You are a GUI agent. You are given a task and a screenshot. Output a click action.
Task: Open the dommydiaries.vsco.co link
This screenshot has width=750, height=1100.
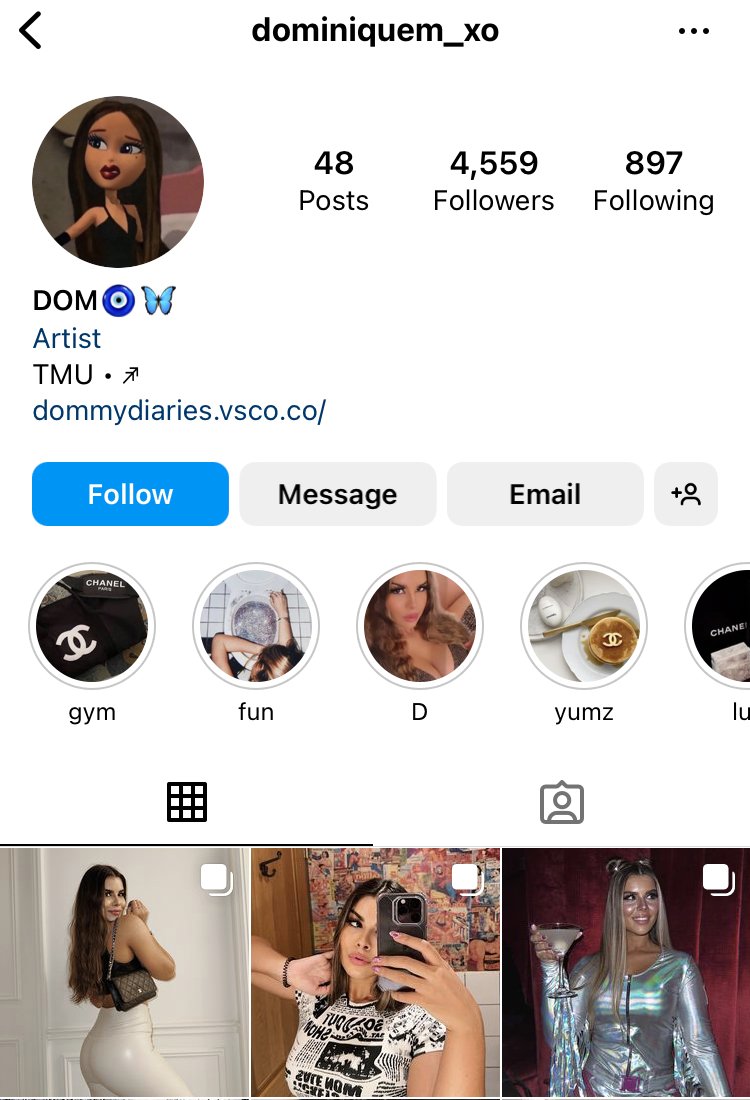click(x=179, y=410)
